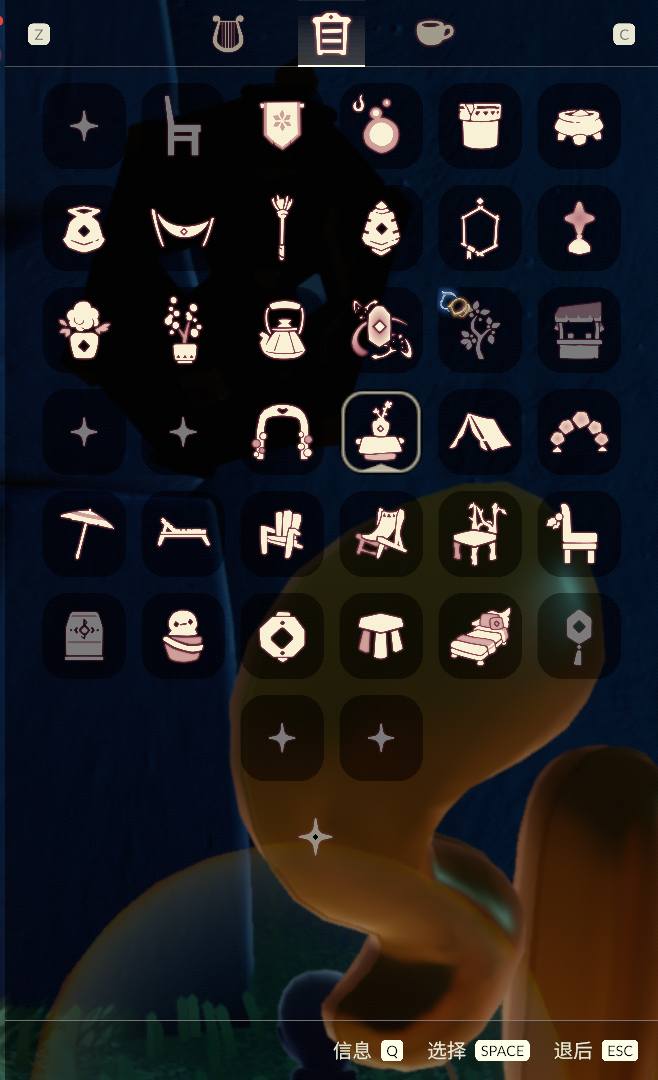Select the beach umbrella prop

tap(85, 533)
